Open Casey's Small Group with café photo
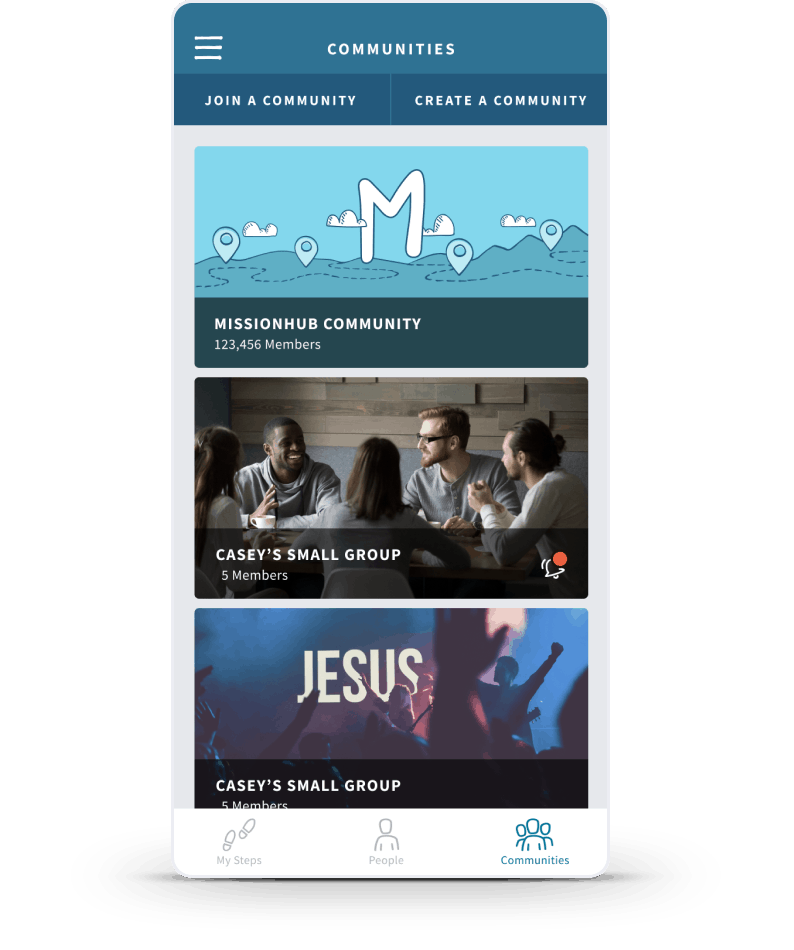The width and height of the screenshot is (794, 950). click(x=391, y=470)
